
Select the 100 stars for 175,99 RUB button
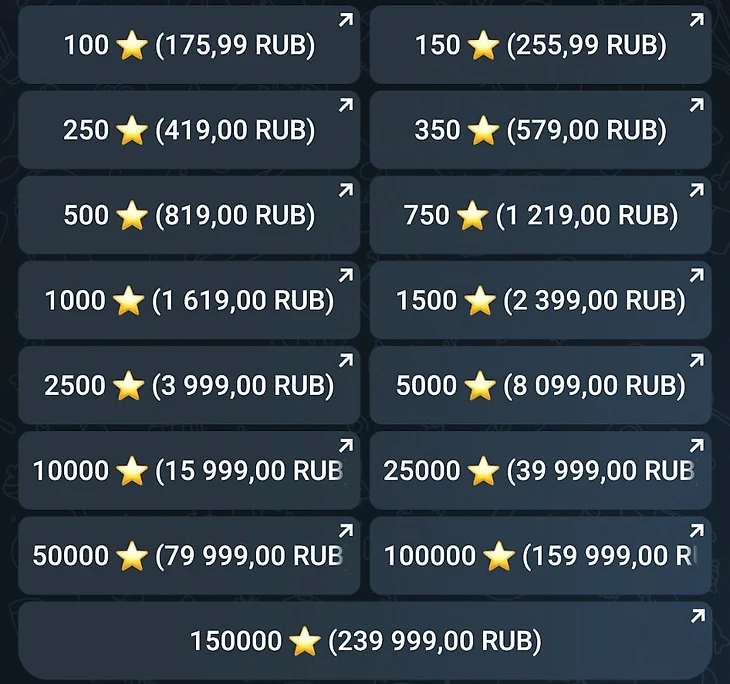tap(188, 45)
